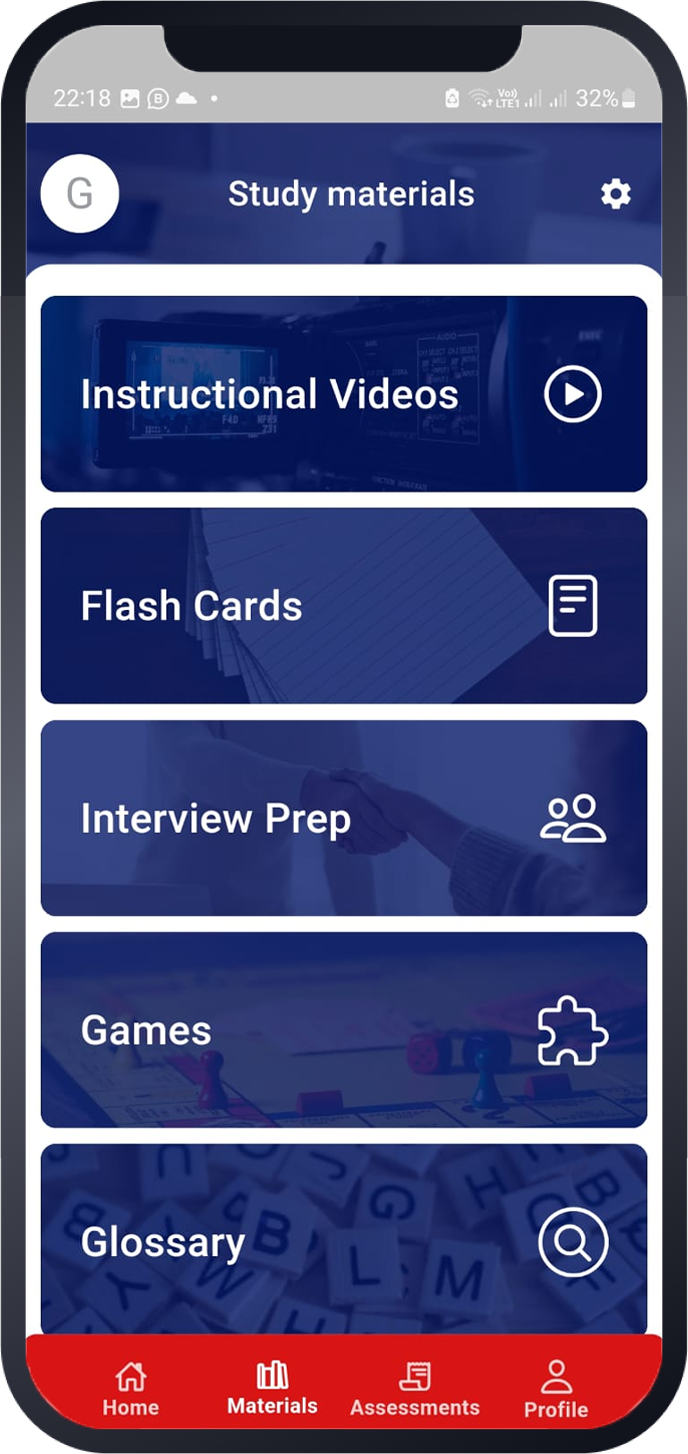Open the Flash Cards section
This screenshot has height=1454, width=688.
coord(343,606)
